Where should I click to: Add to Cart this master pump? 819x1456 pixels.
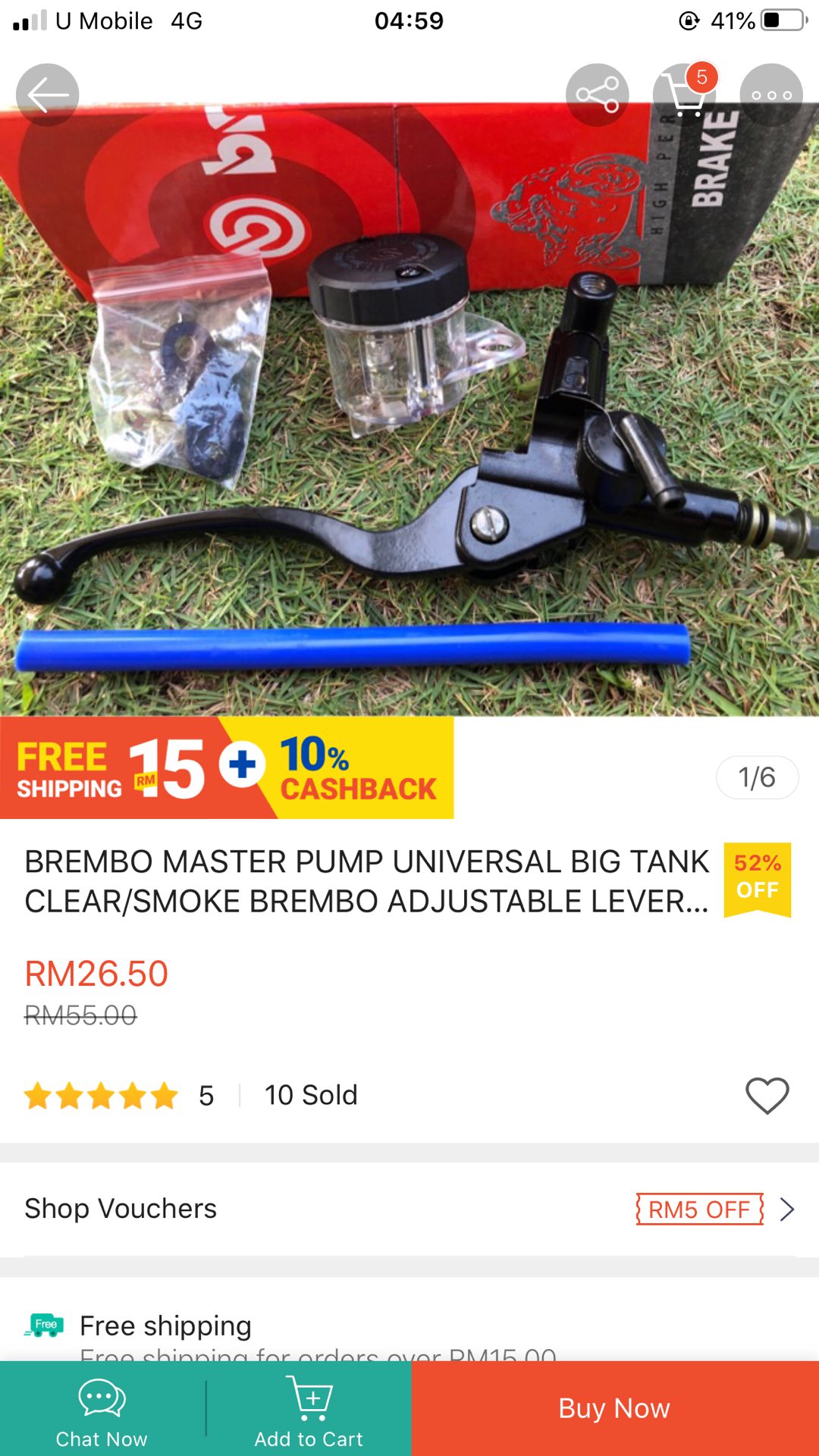point(309,1409)
